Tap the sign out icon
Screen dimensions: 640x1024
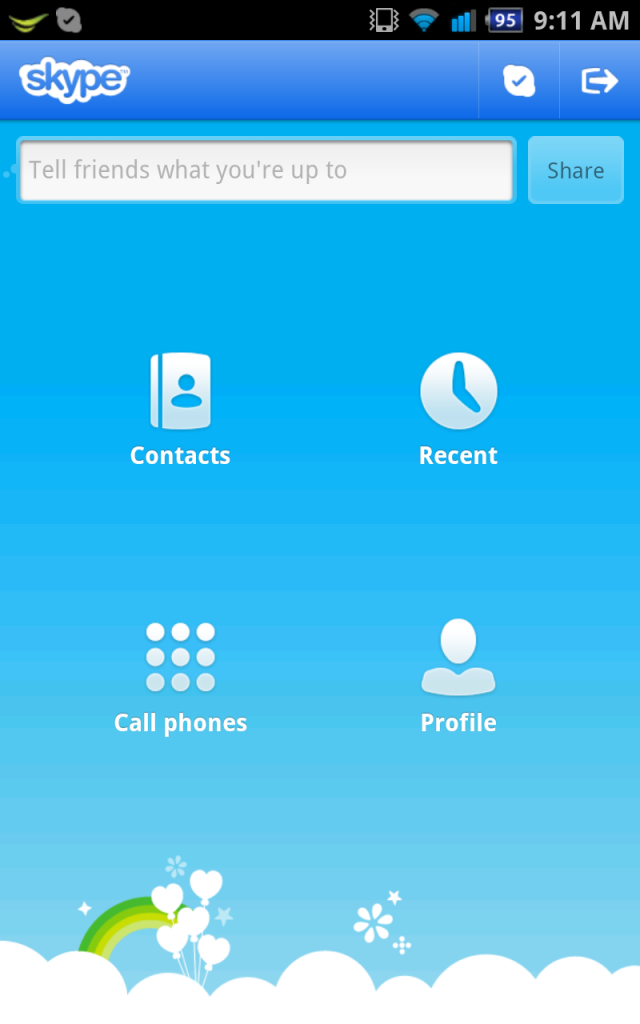click(x=599, y=80)
